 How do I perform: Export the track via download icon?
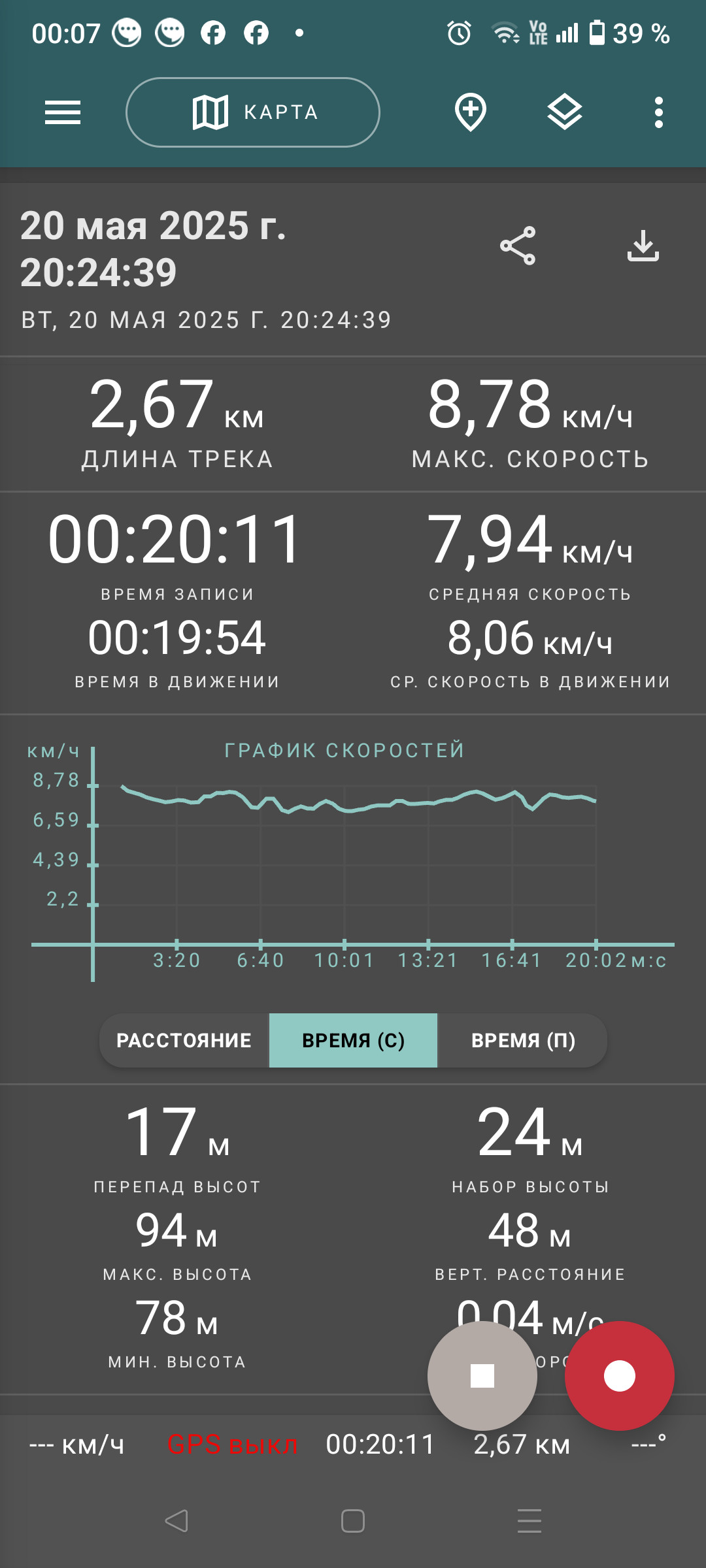(643, 246)
